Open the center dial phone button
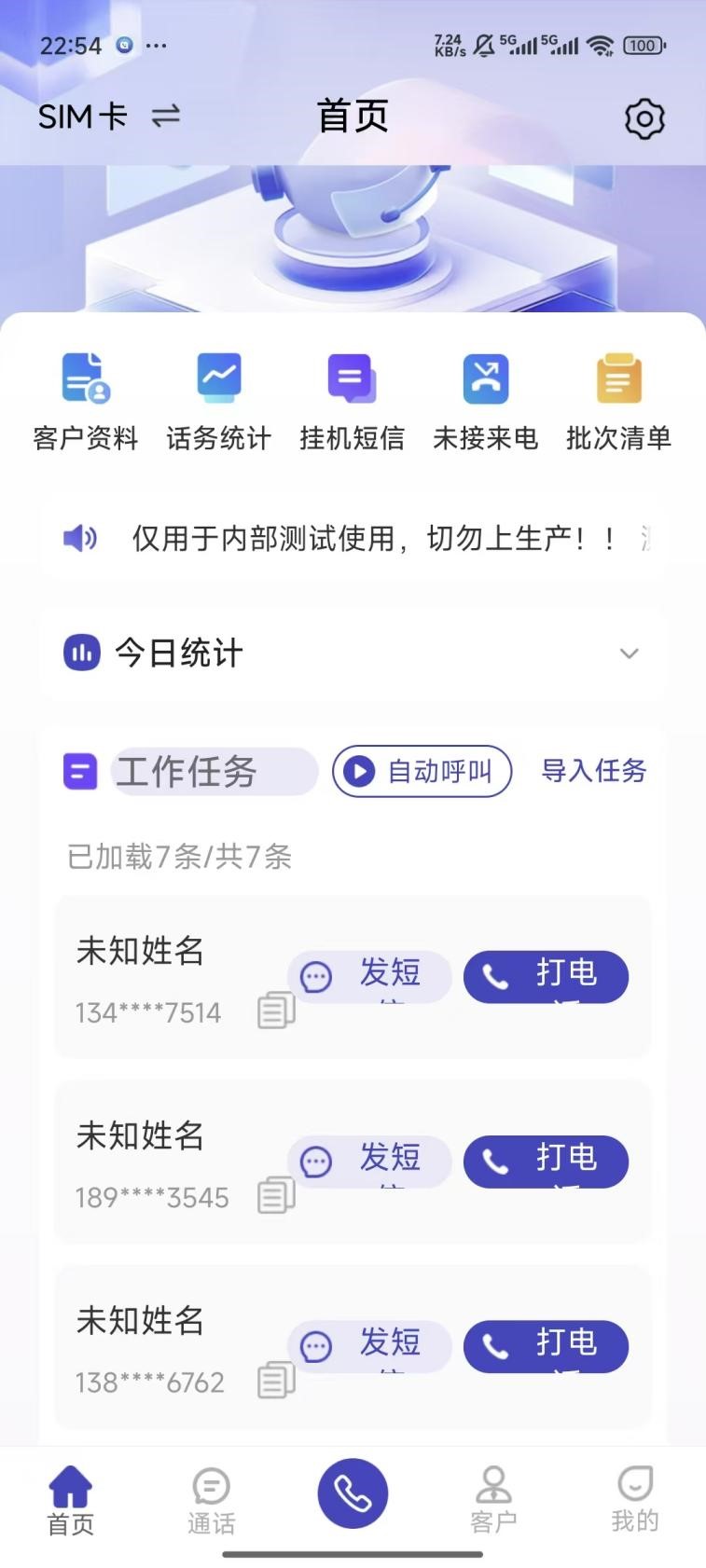 pos(353,1493)
